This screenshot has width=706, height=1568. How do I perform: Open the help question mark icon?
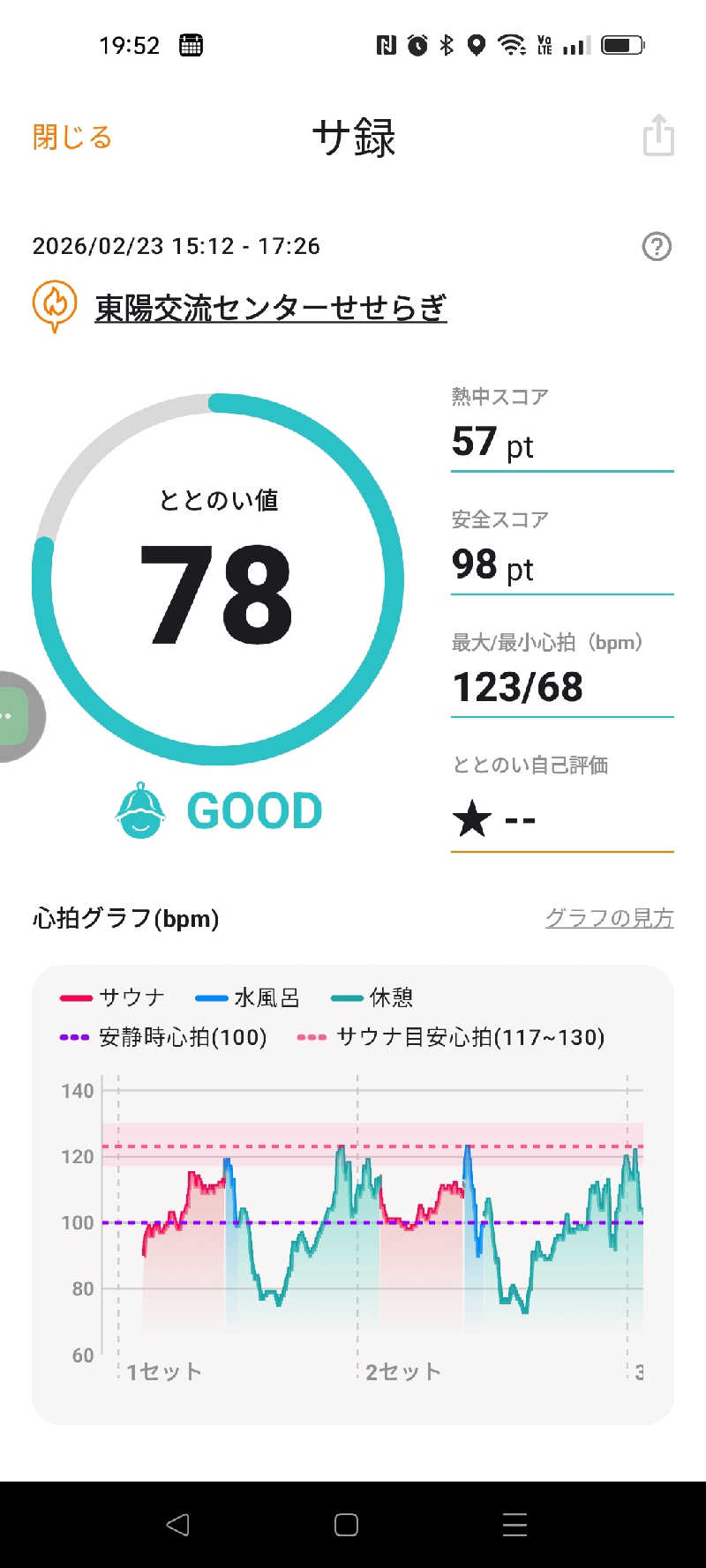pos(656,246)
